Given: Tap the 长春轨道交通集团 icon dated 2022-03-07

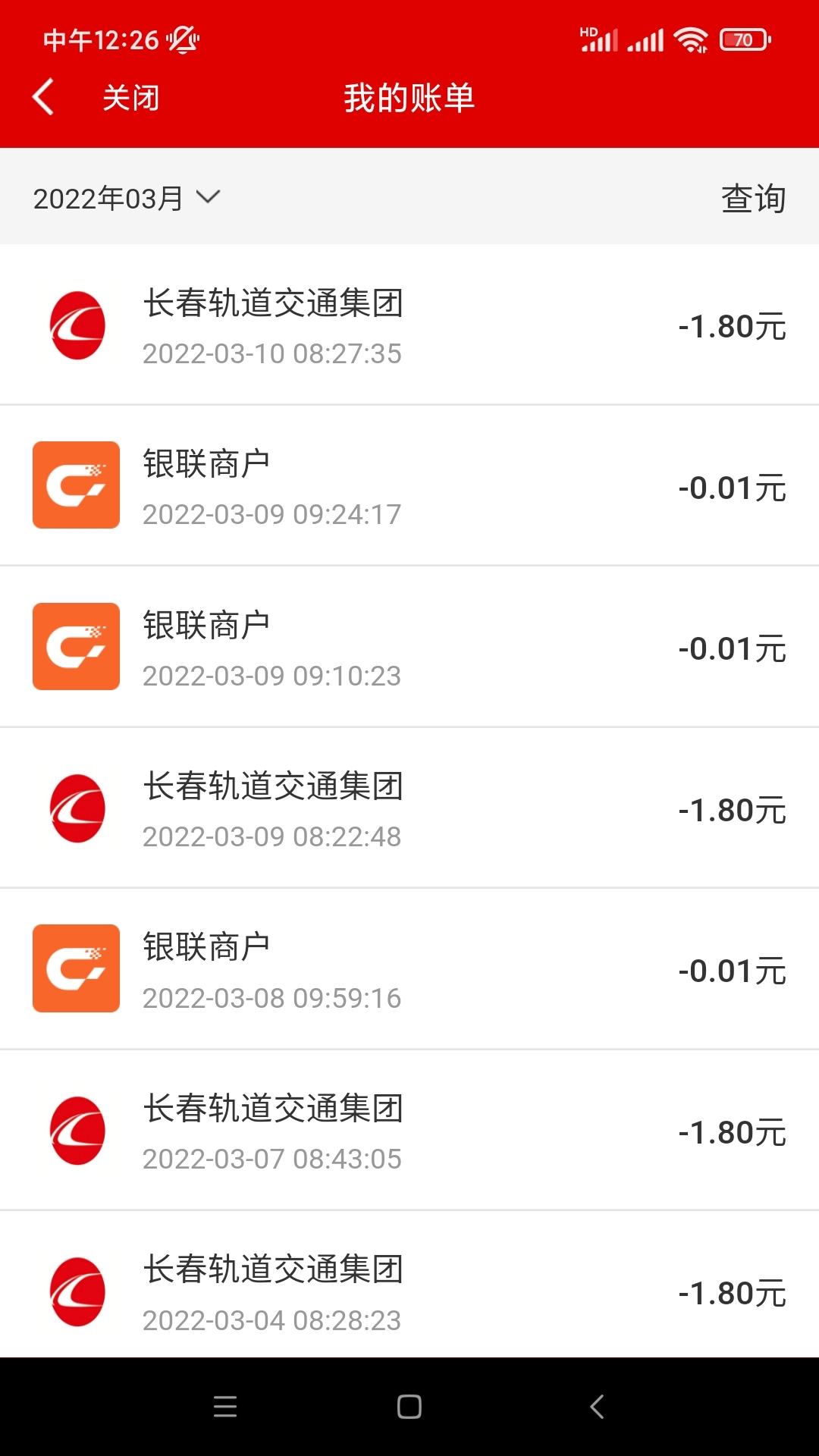Looking at the screenshot, I should point(76,1130).
